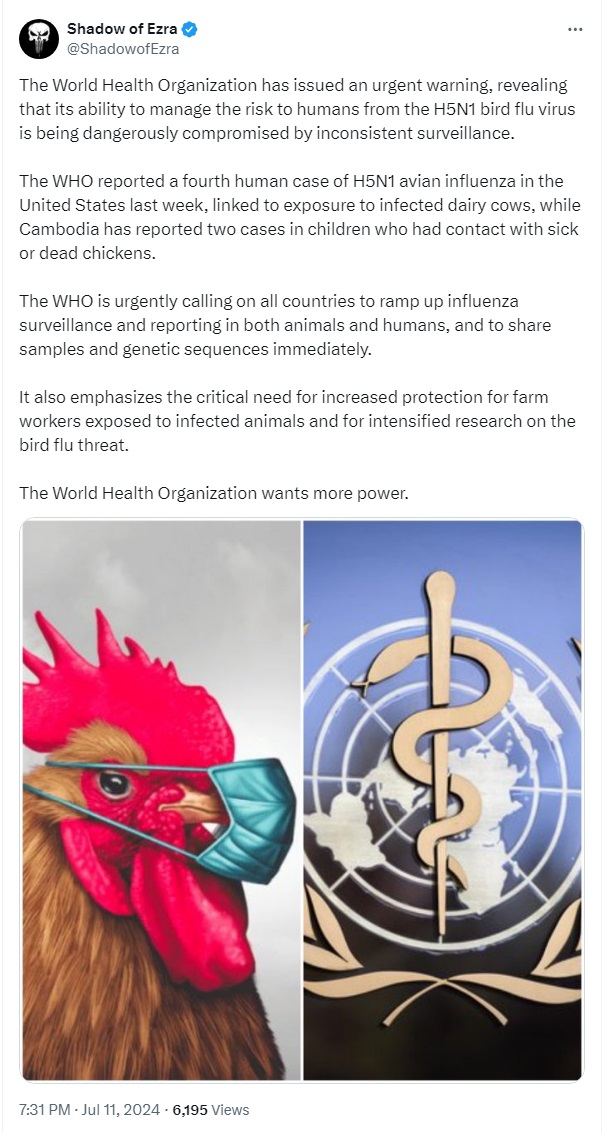This screenshot has height=1140, width=611.
Task: Open Shadow of Ezra's profile avatar
Action: [38, 38]
